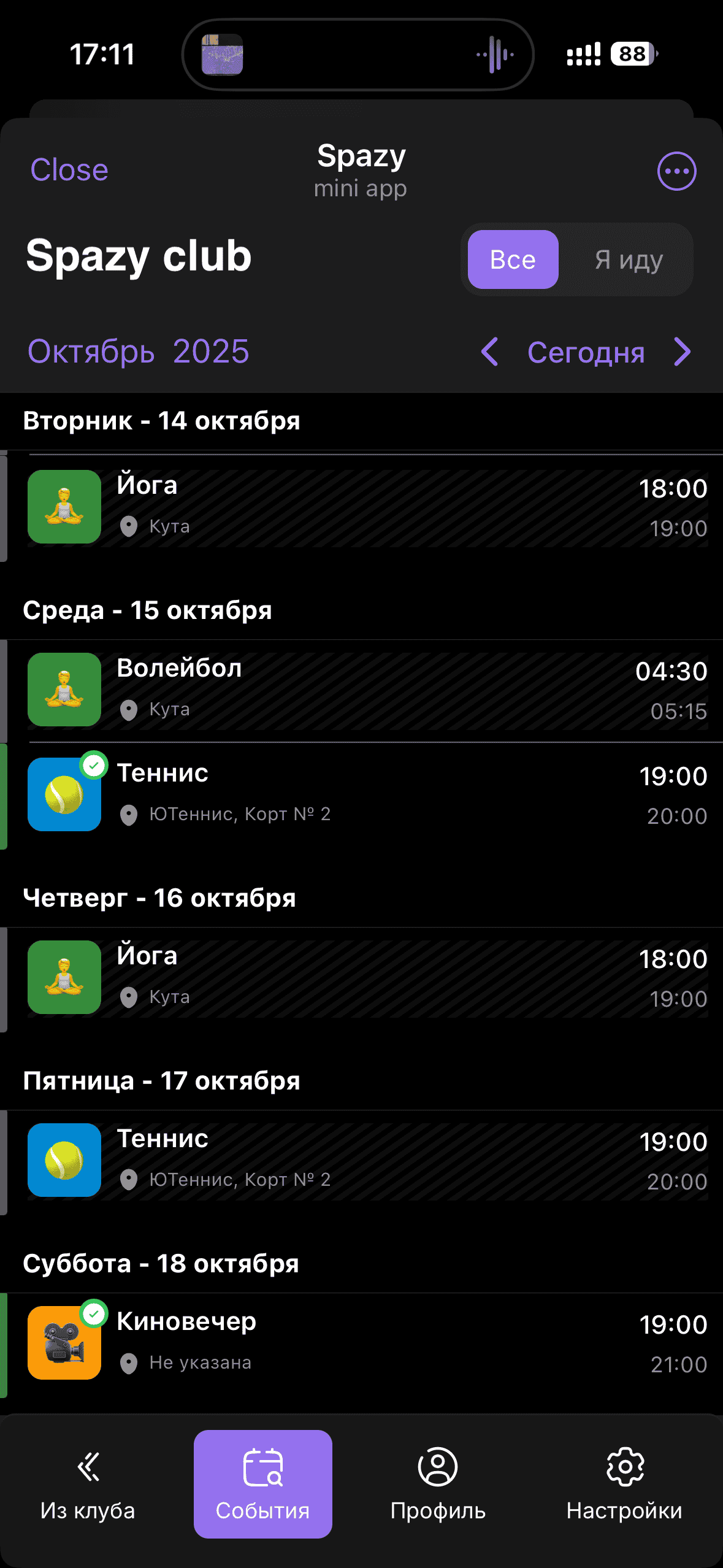Switch to the Профиль tab

coord(438,1485)
